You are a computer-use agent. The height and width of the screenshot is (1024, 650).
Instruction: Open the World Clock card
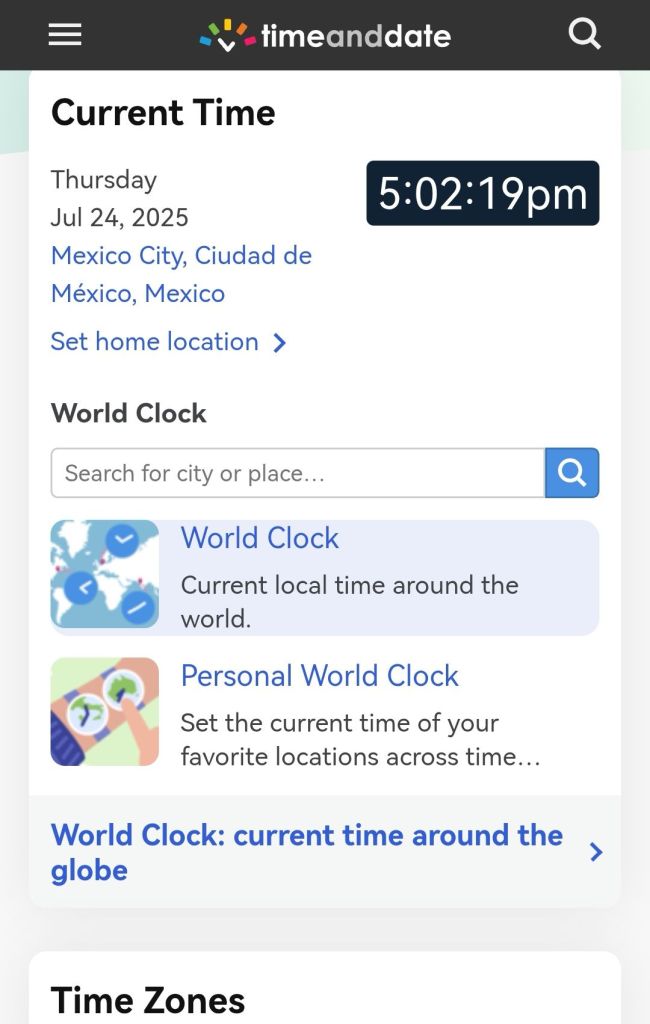(325, 577)
